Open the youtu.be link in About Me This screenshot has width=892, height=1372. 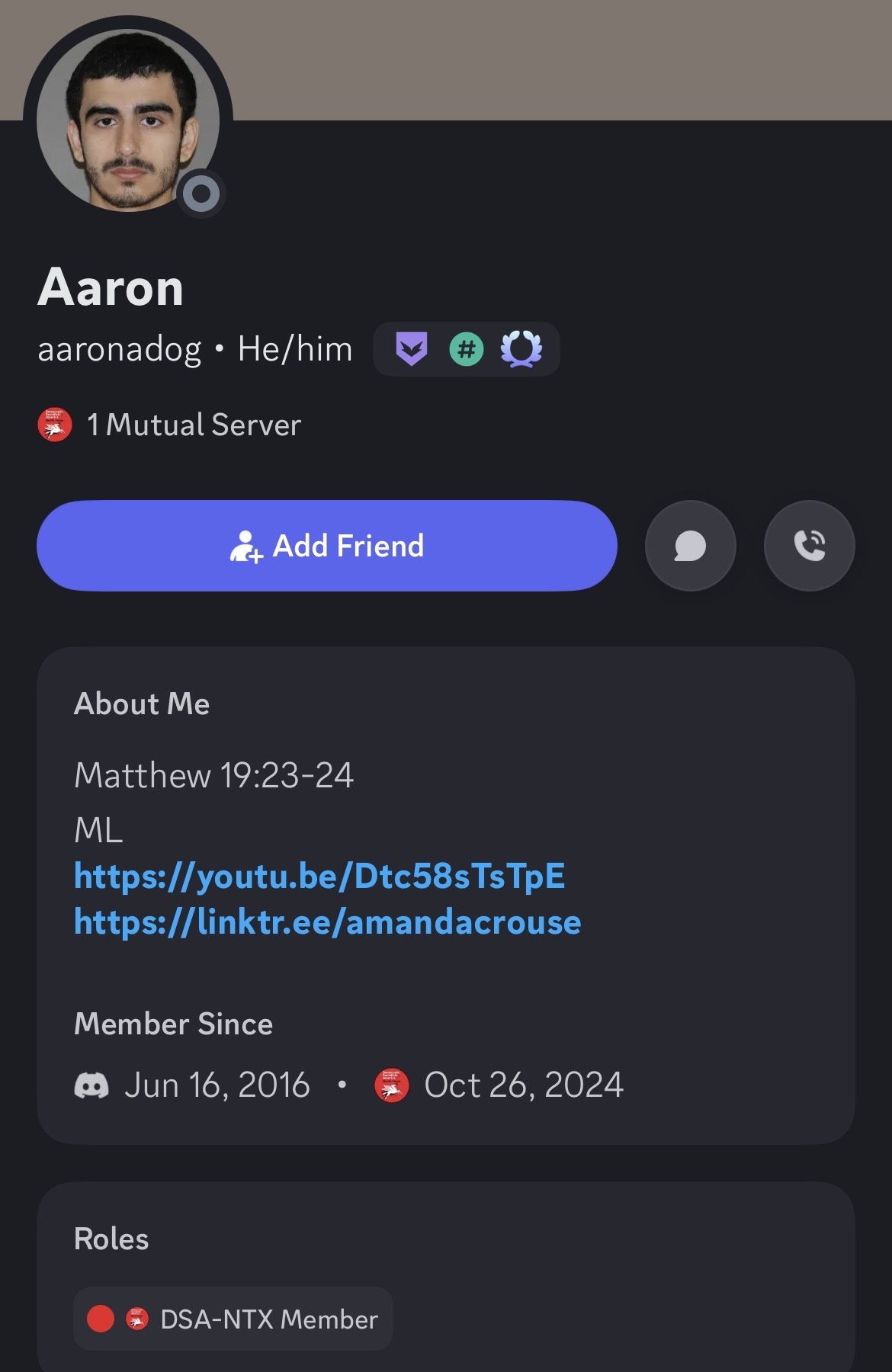click(319, 877)
